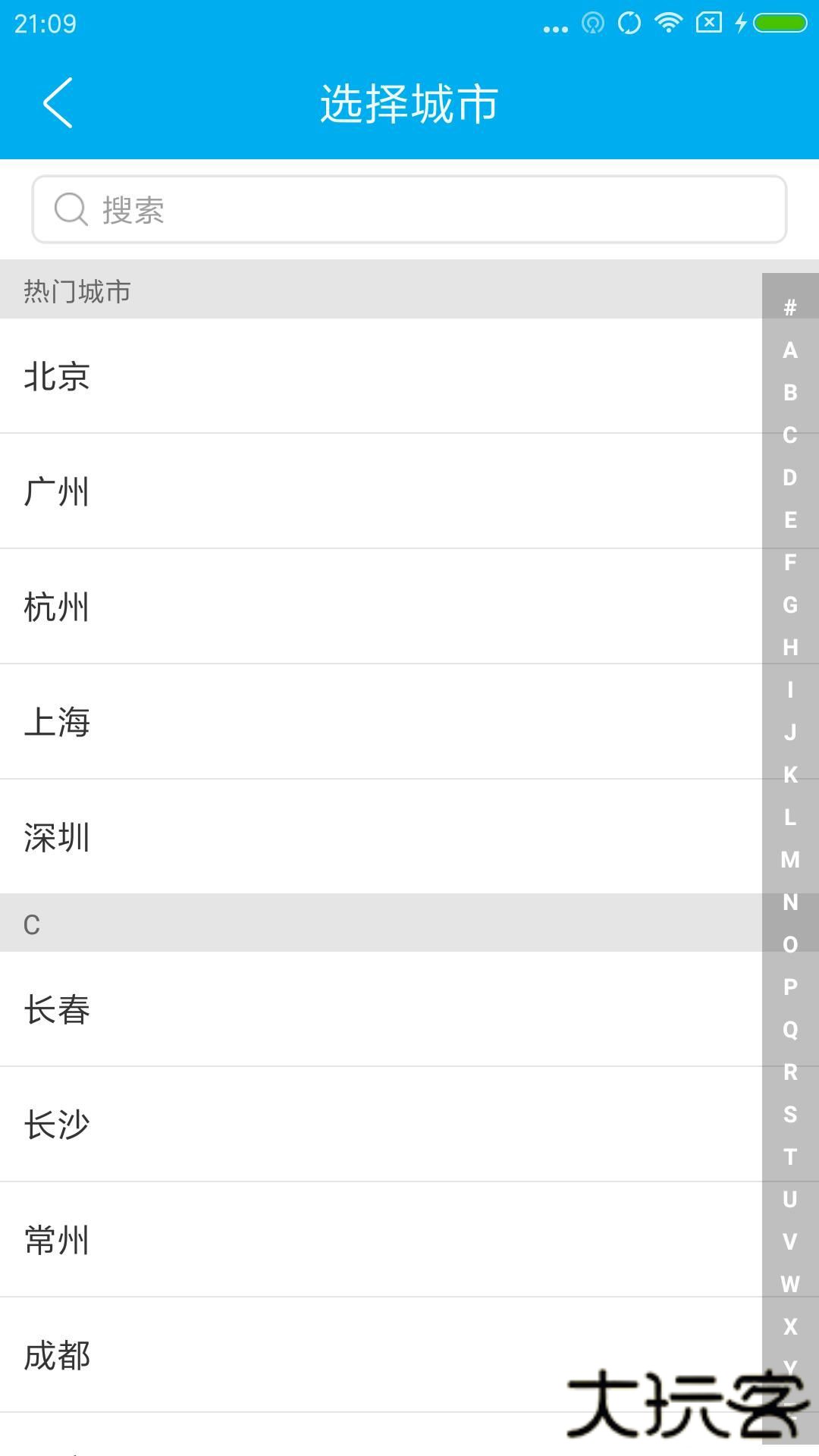Tap the Wi-Fi icon in the status bar
Image resolution: width=819 pixels, height=1456 pixels.
pyautogui.click(x=668, y=23)
